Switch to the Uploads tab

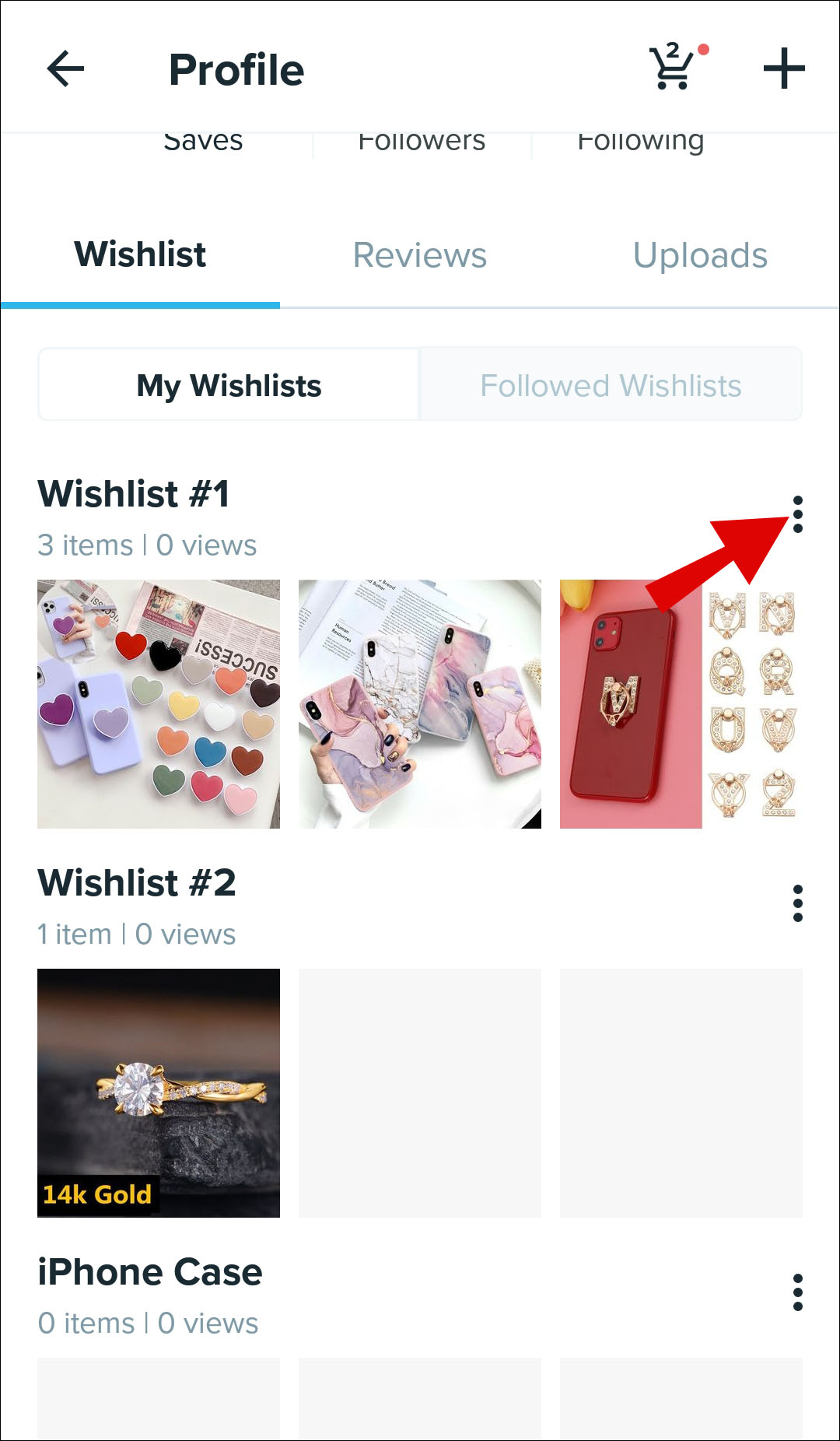[700, 255]
